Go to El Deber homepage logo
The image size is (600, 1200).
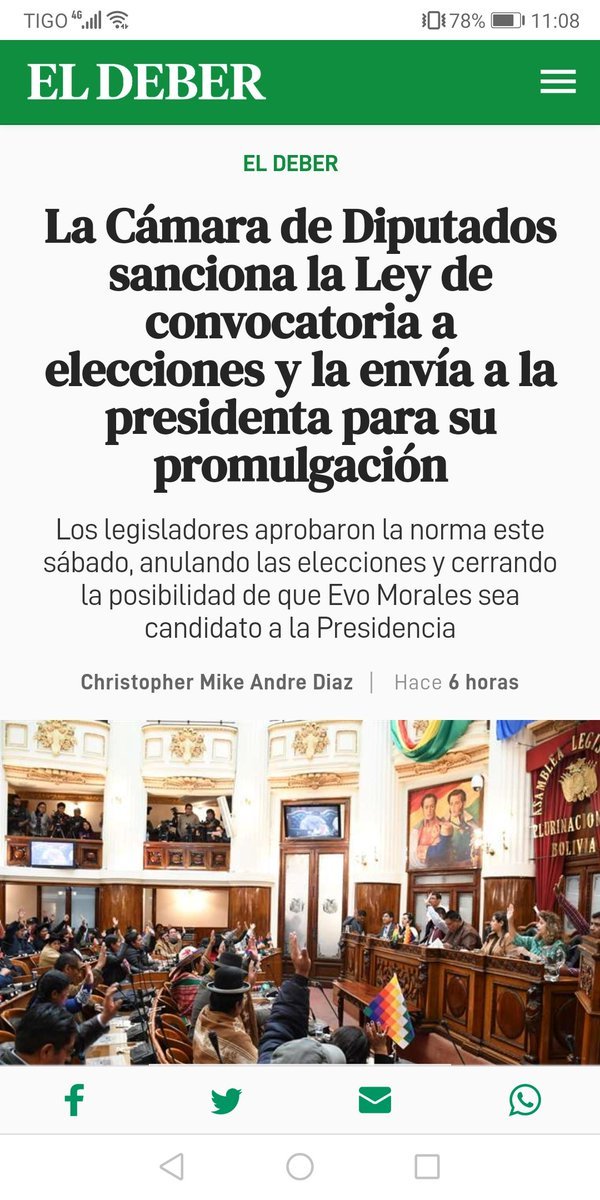pyautogui.click(x=146, y=82)
